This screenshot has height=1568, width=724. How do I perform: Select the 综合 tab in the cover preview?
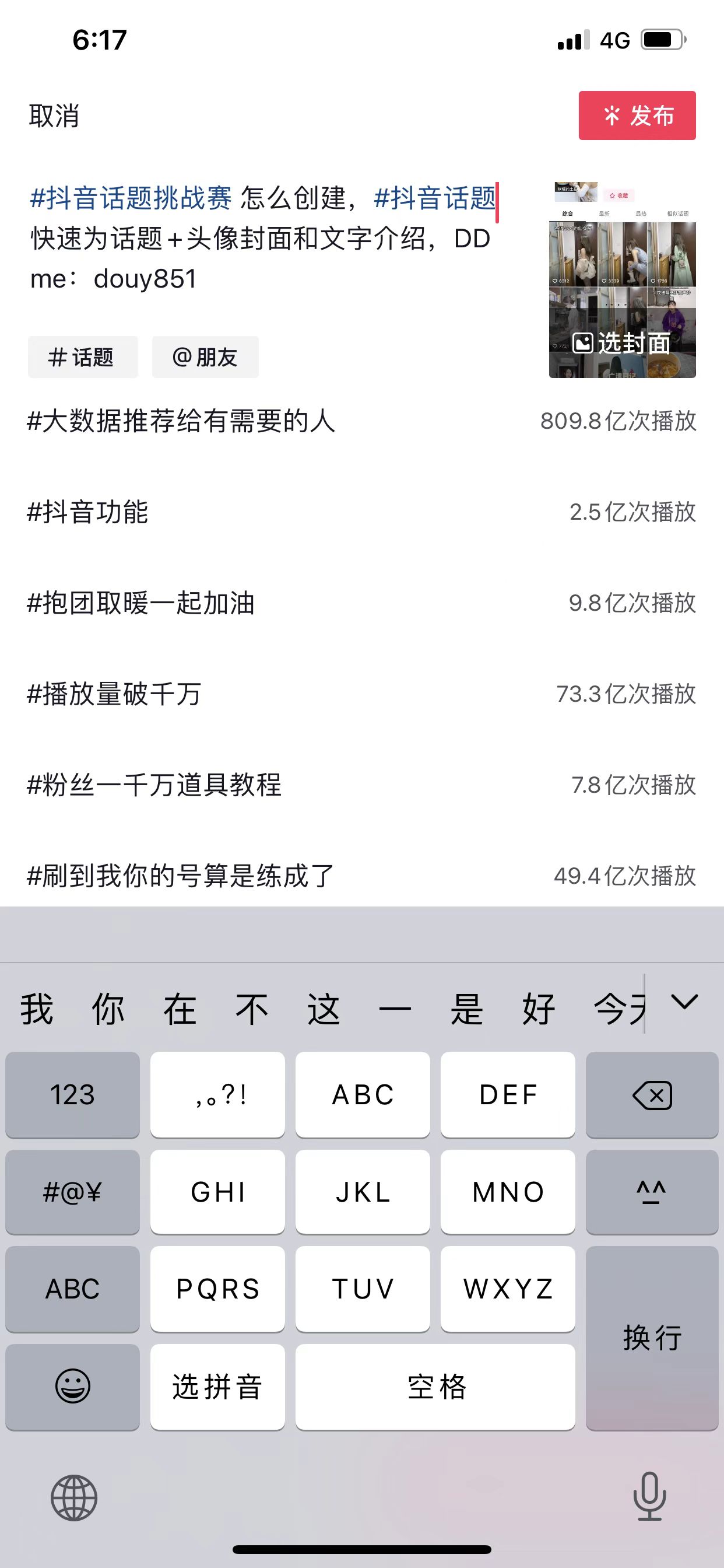(x=568, y=213)
